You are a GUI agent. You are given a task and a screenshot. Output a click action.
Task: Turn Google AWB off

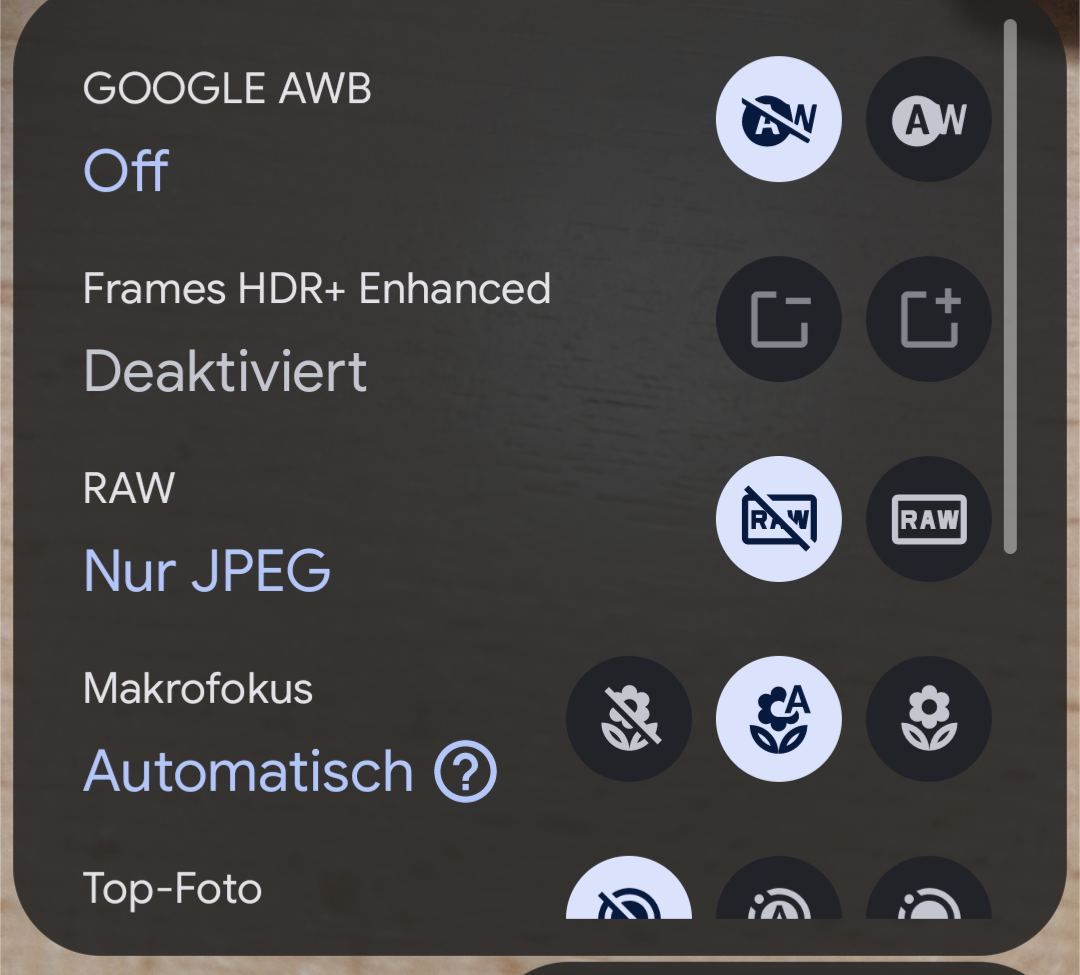tap(778, 119)
